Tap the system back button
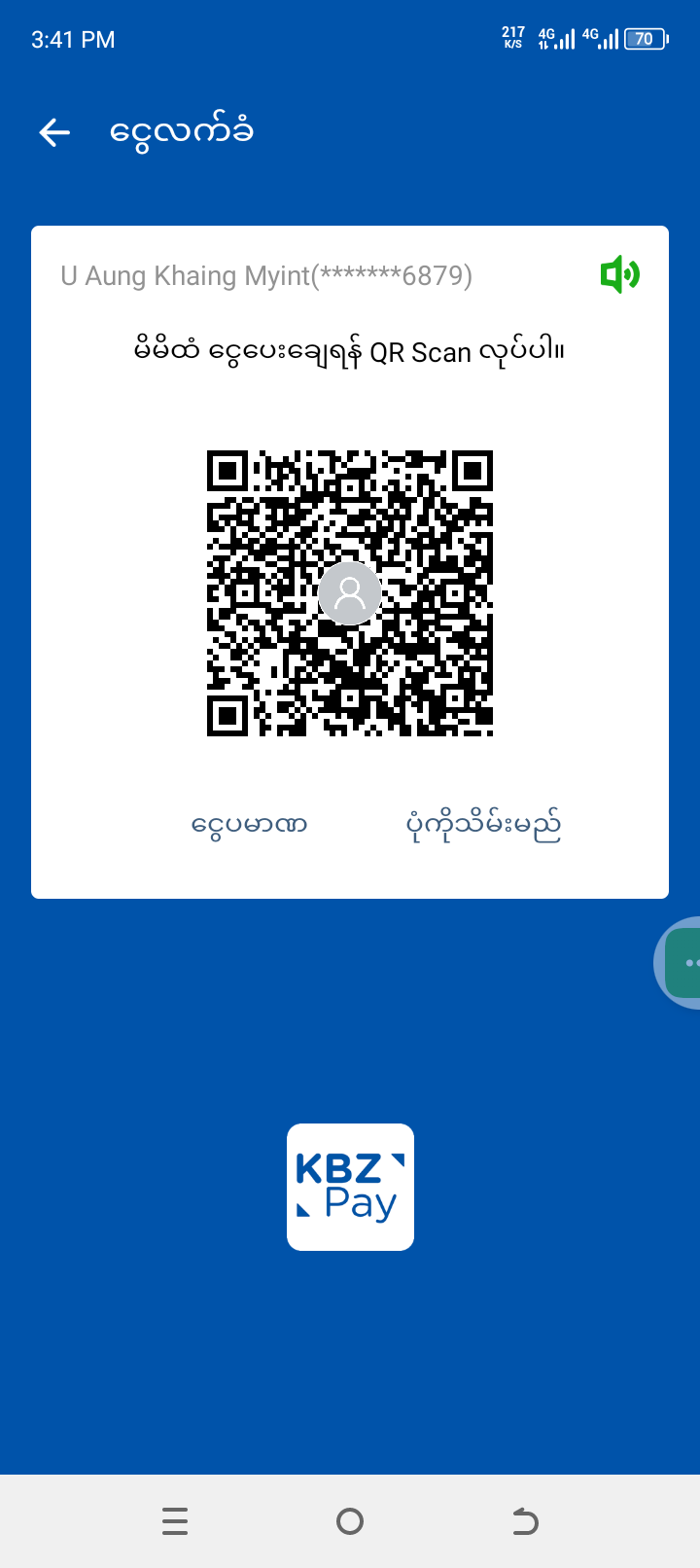Viewport: 700px width, 1568px height. click(525, 1521)
